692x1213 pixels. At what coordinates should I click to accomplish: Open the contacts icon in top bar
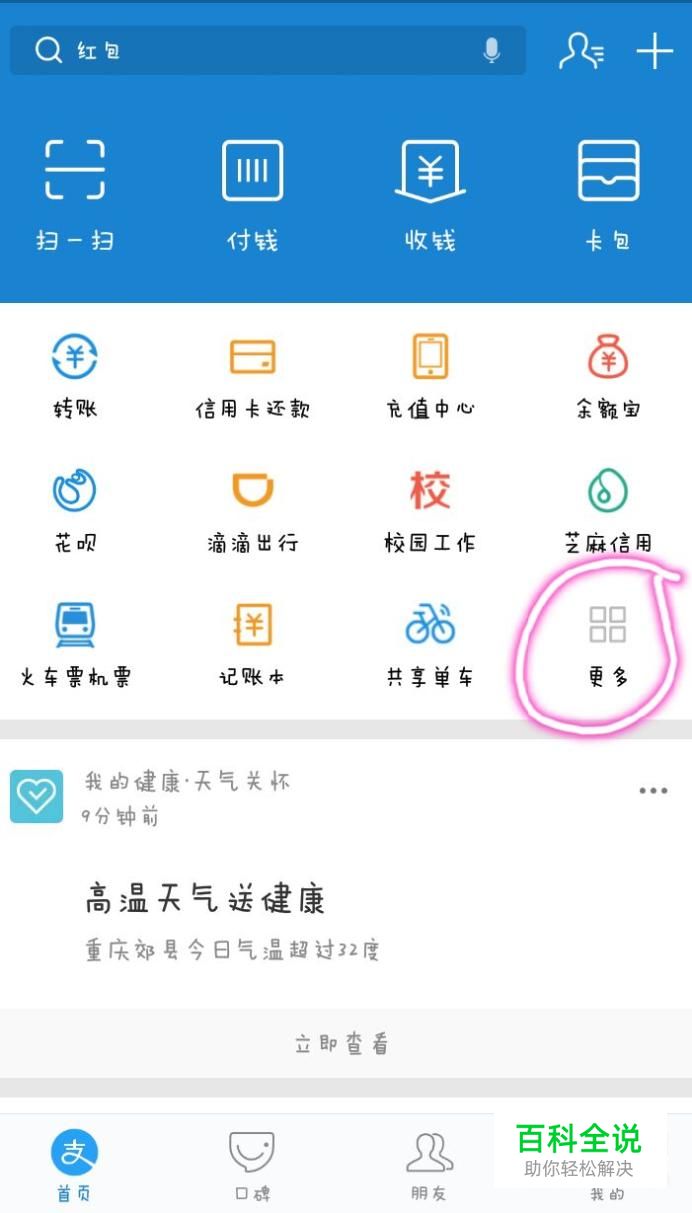click(x=580, y=50)
